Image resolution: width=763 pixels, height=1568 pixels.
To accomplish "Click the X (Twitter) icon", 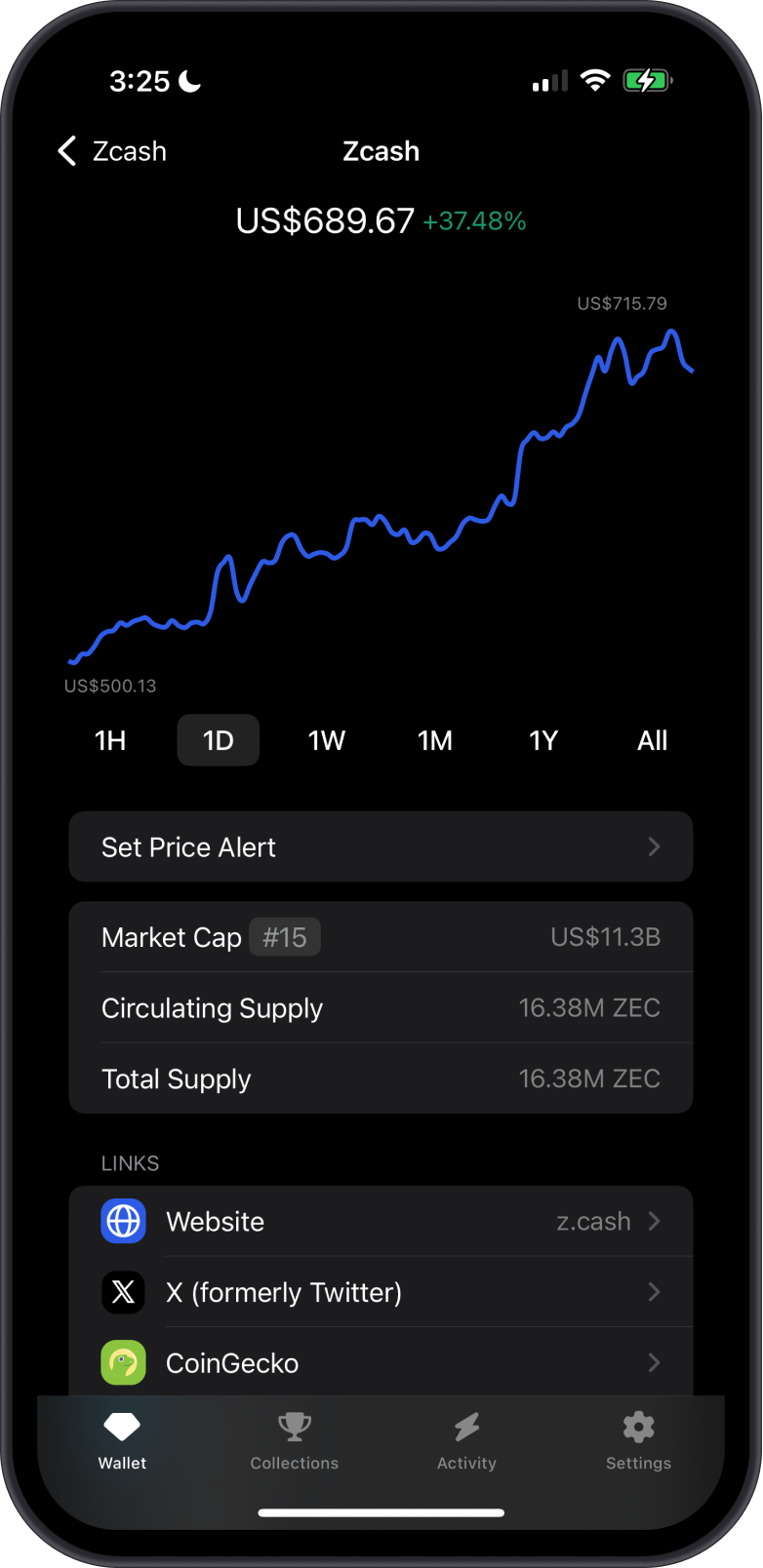I will click(123, 1291).
